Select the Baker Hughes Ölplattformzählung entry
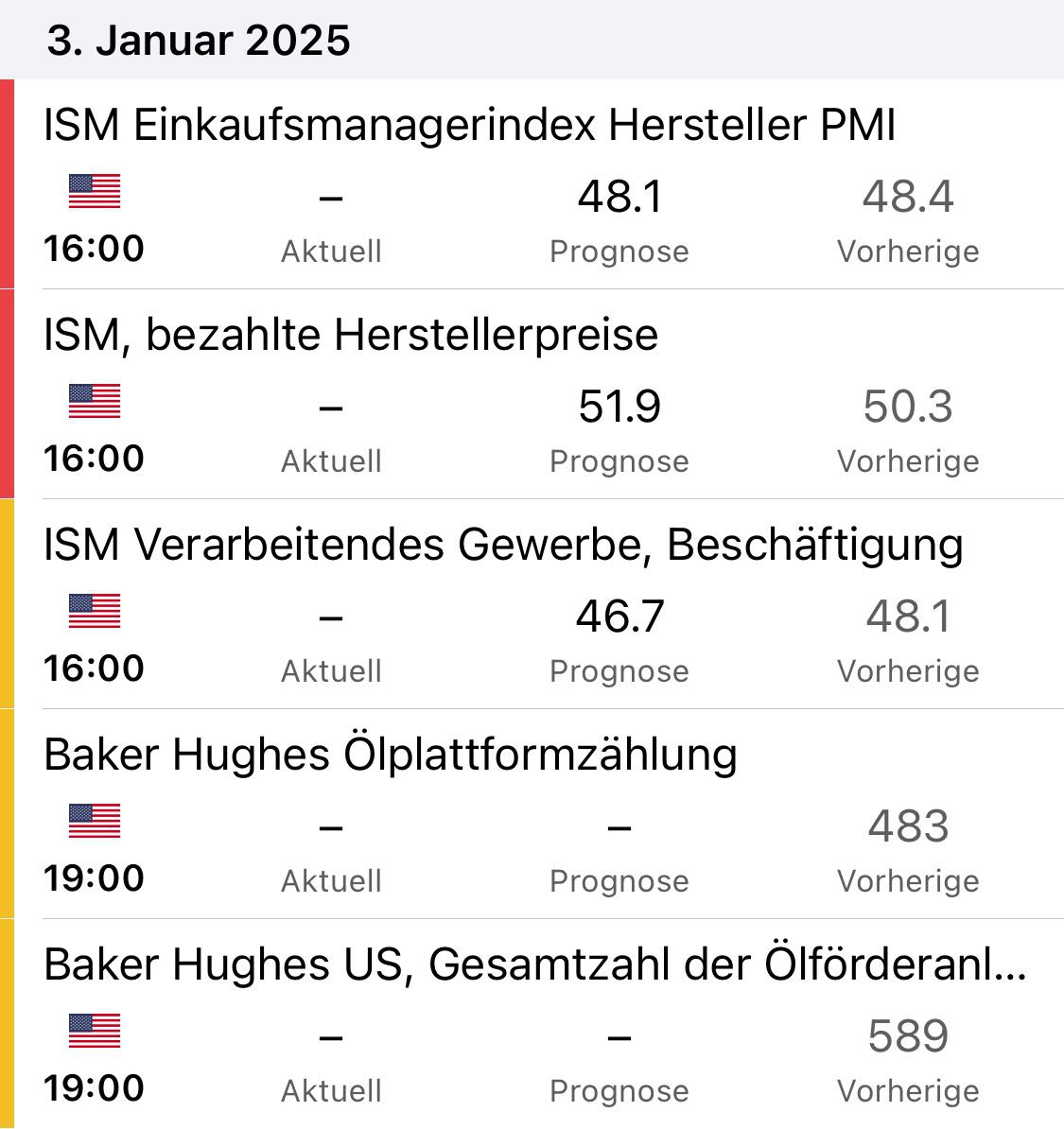Viewport: 1064px width, 1129px height. 390,756
